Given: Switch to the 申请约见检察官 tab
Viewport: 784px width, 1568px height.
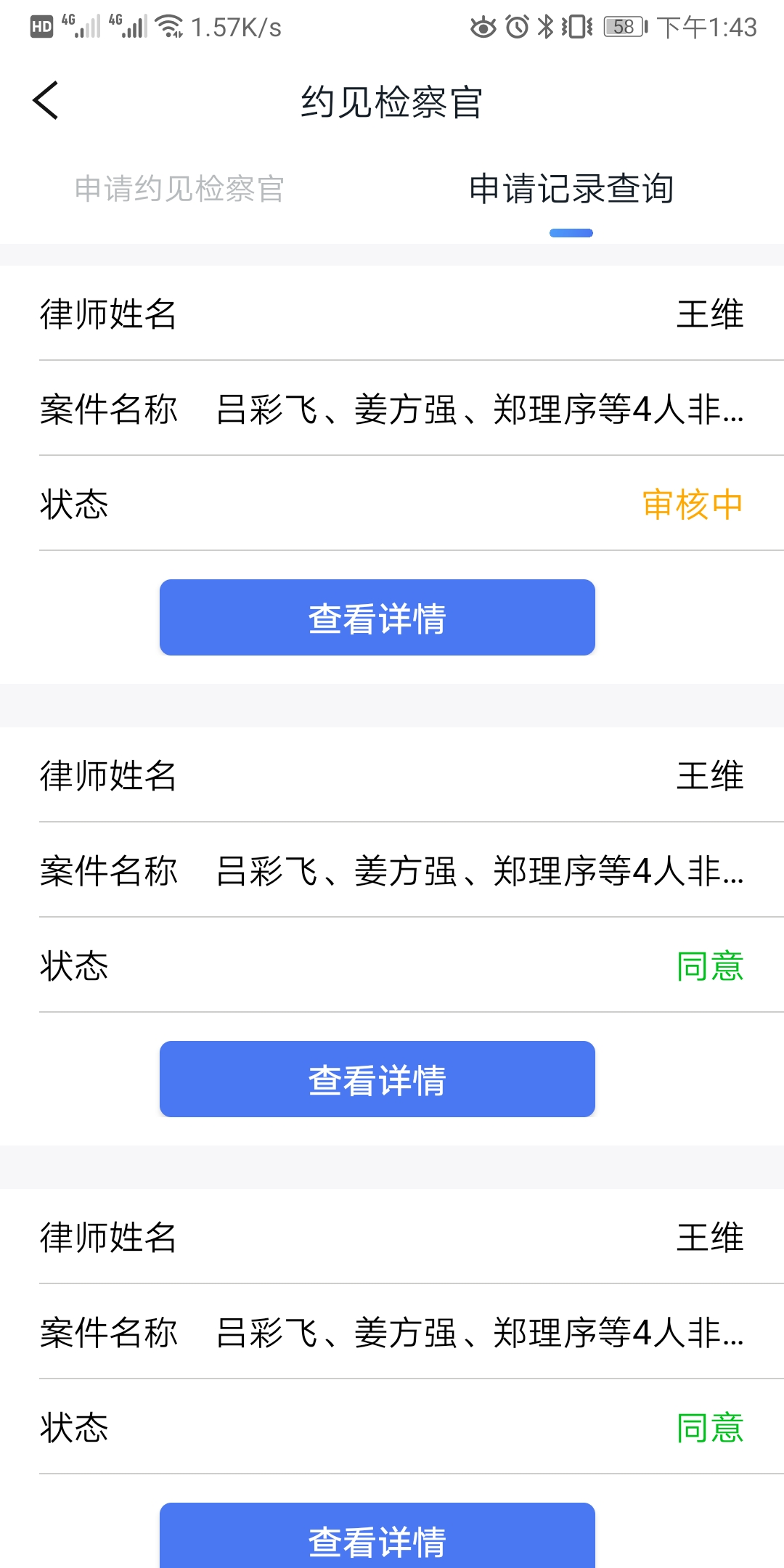Looking at the screenshot, I should [179, 189].
